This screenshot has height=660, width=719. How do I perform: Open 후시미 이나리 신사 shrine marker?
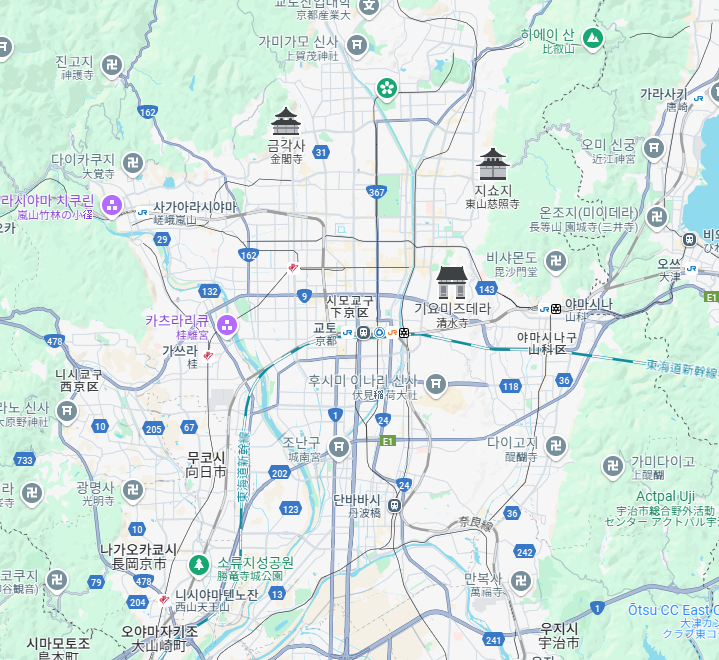(435, 383)
